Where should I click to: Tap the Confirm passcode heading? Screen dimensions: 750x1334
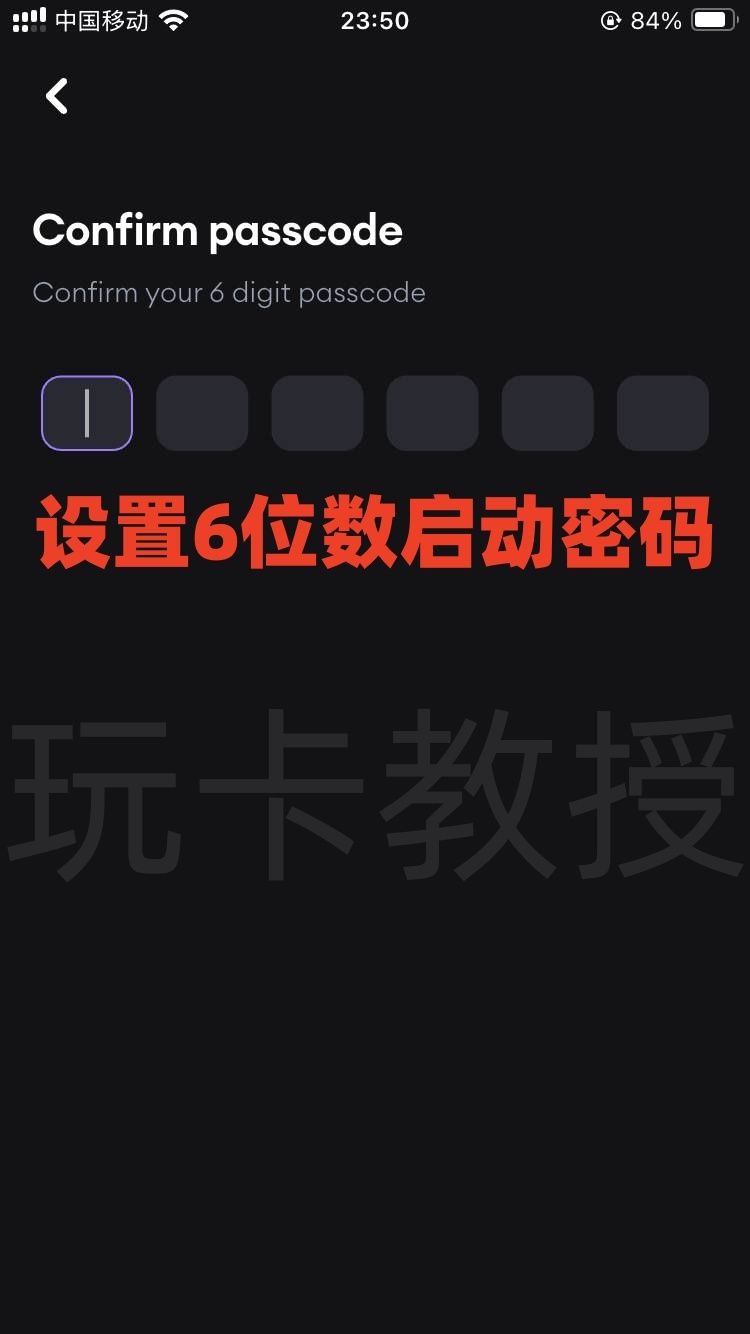click(217, 230)
